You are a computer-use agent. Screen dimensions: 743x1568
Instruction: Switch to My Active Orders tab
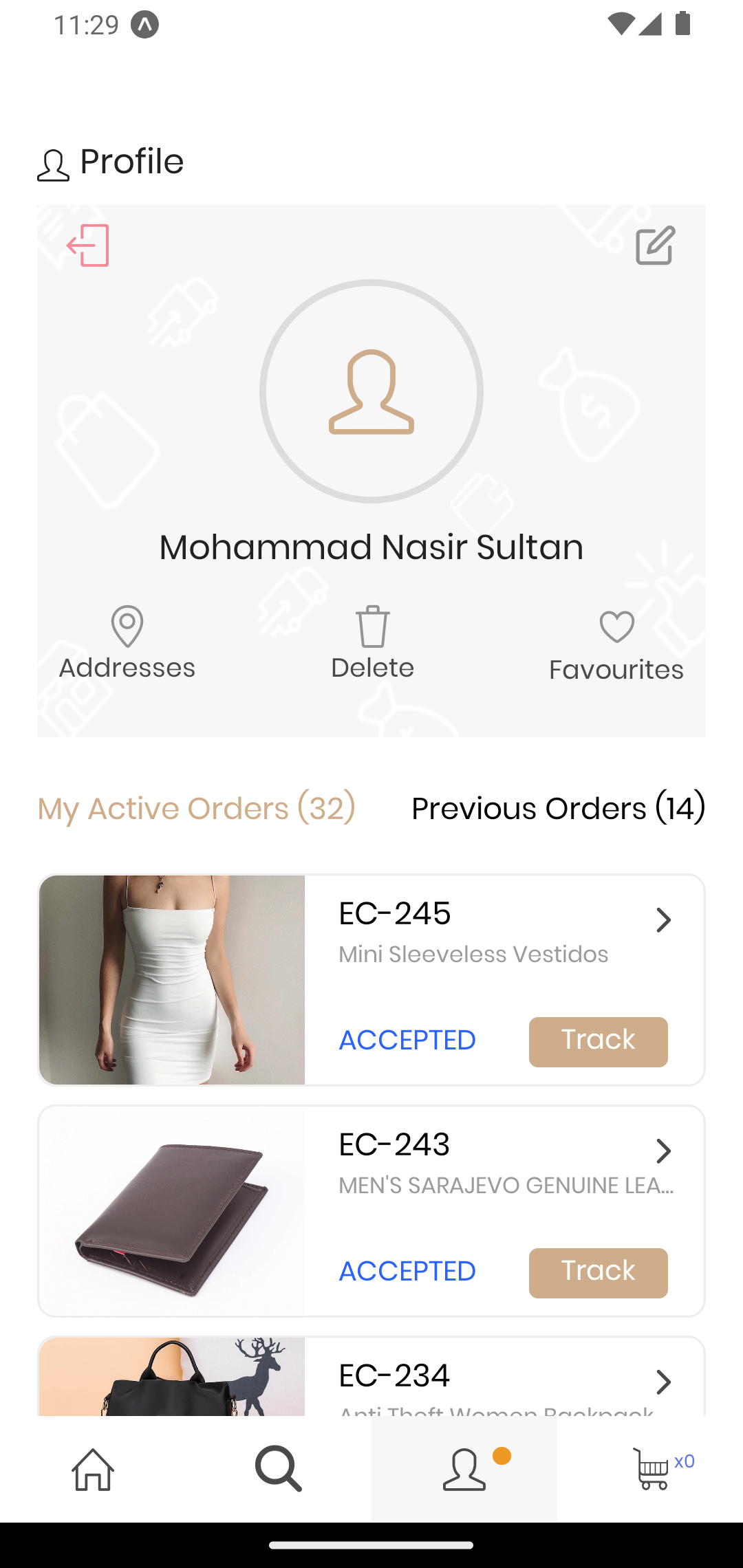pyautogui.click(x=197, y=808)
